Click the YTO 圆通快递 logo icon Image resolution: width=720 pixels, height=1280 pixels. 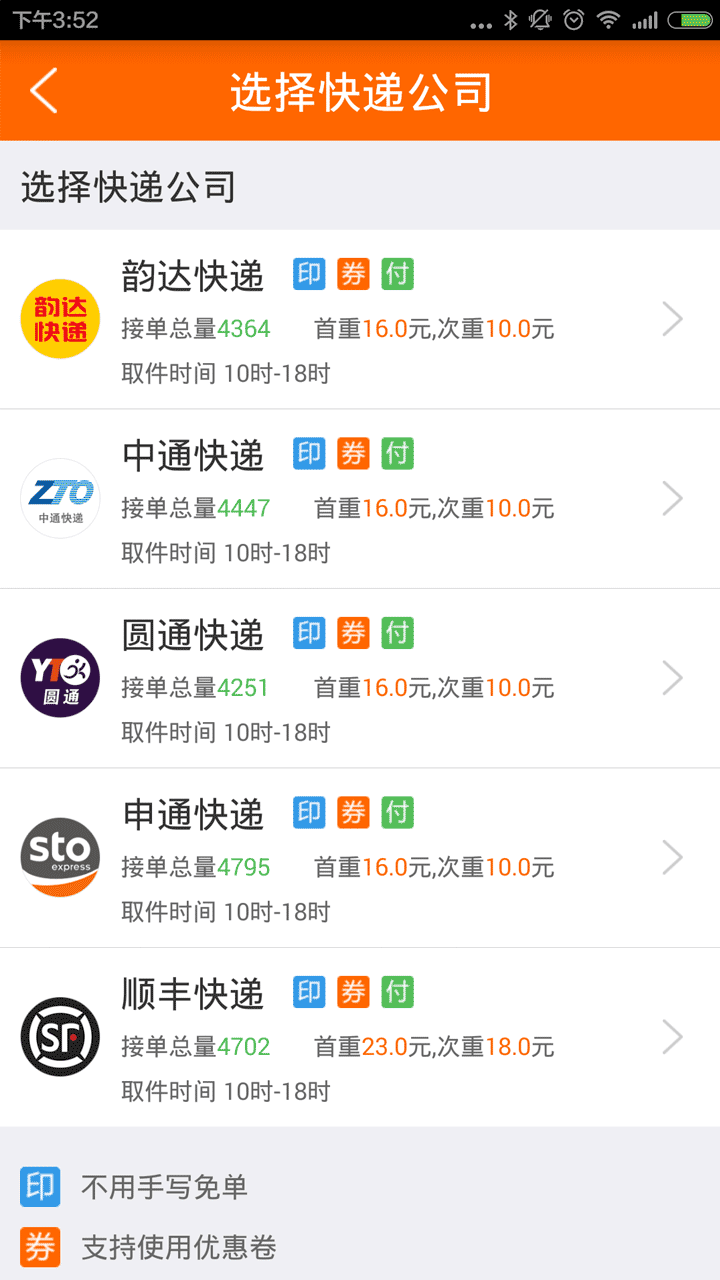(60, 678)
